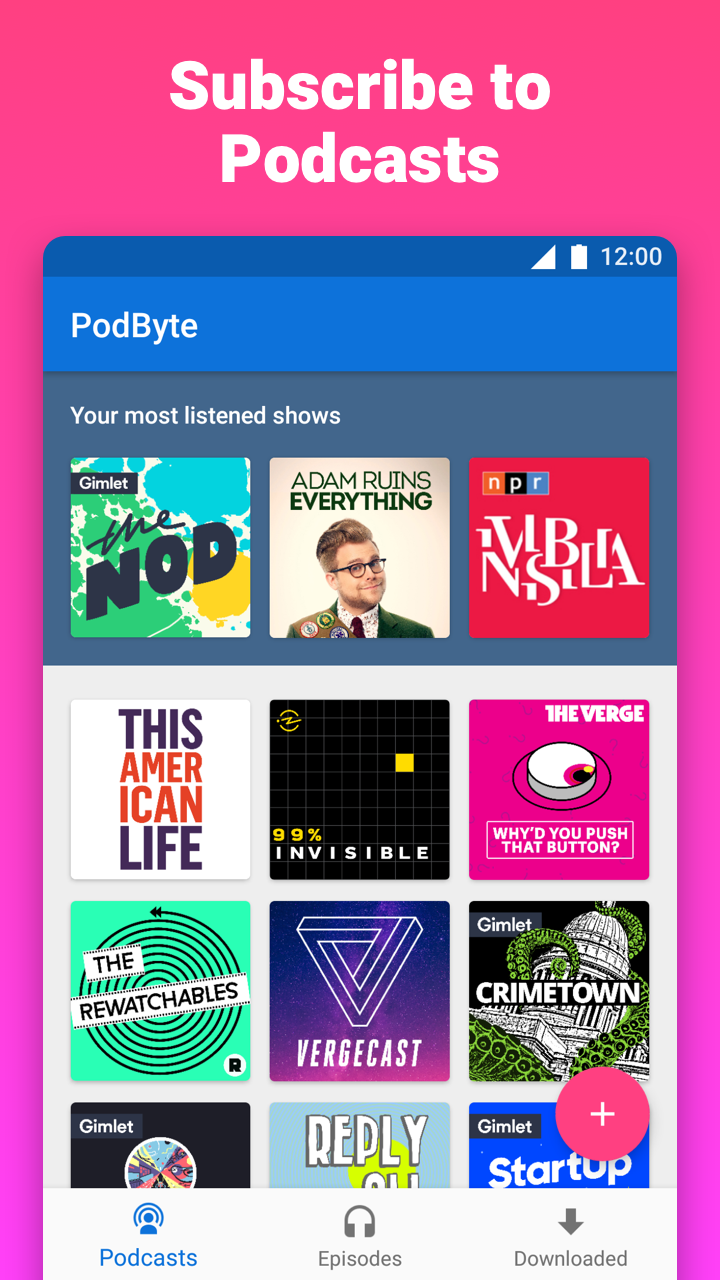Open the Podcasts tab icon
Screen dimensions: 720x1280
(x=148, y=1219)
